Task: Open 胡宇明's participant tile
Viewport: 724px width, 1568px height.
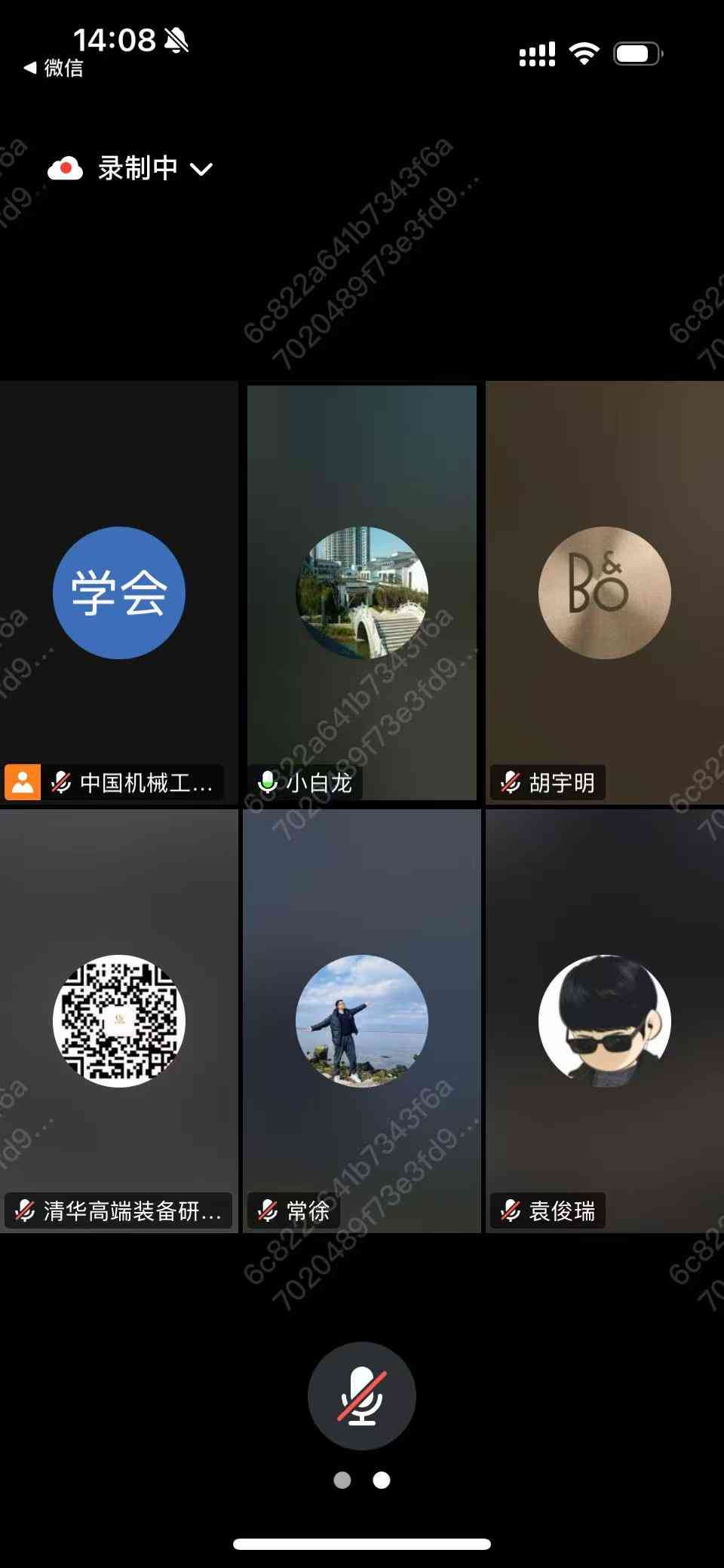Action: point(604,593)
